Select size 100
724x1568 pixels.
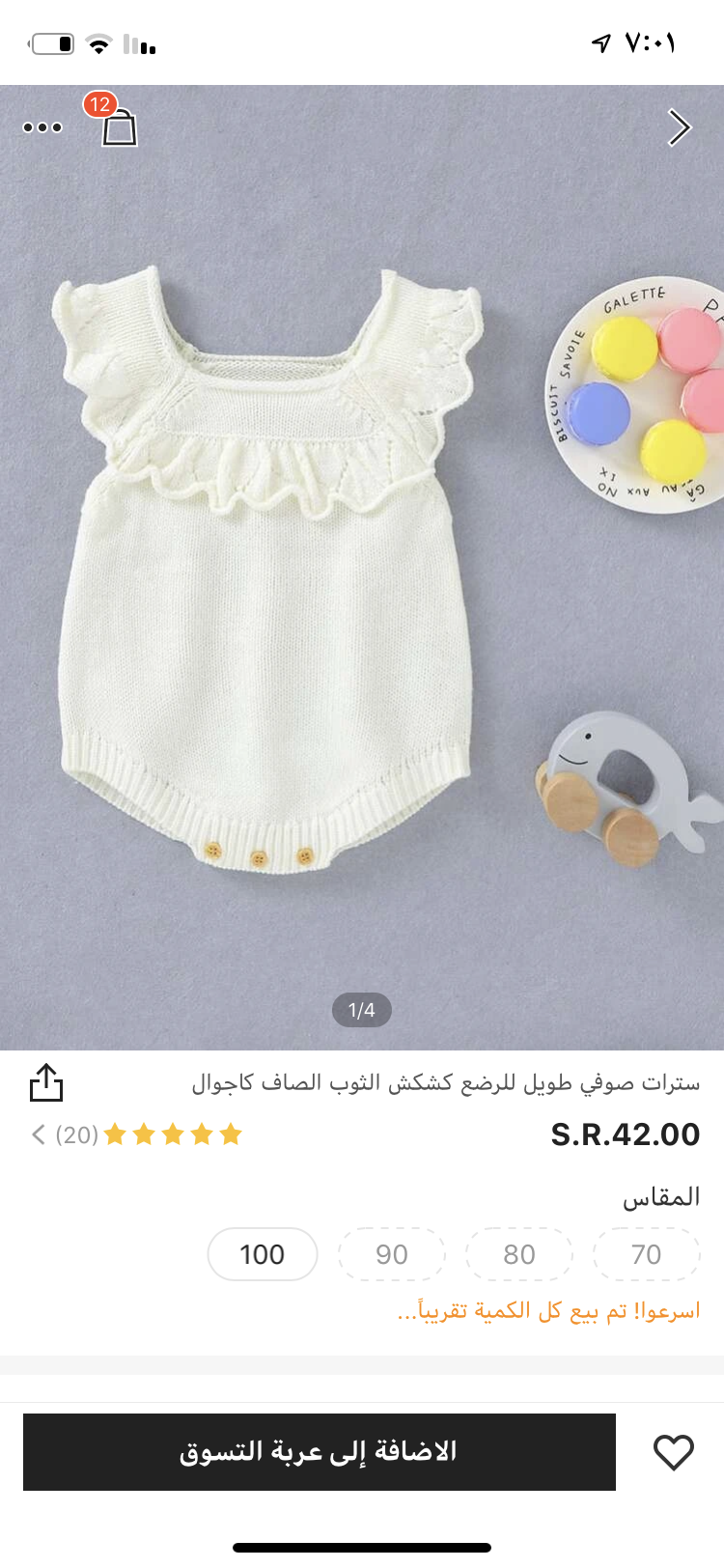(263, 1254)
